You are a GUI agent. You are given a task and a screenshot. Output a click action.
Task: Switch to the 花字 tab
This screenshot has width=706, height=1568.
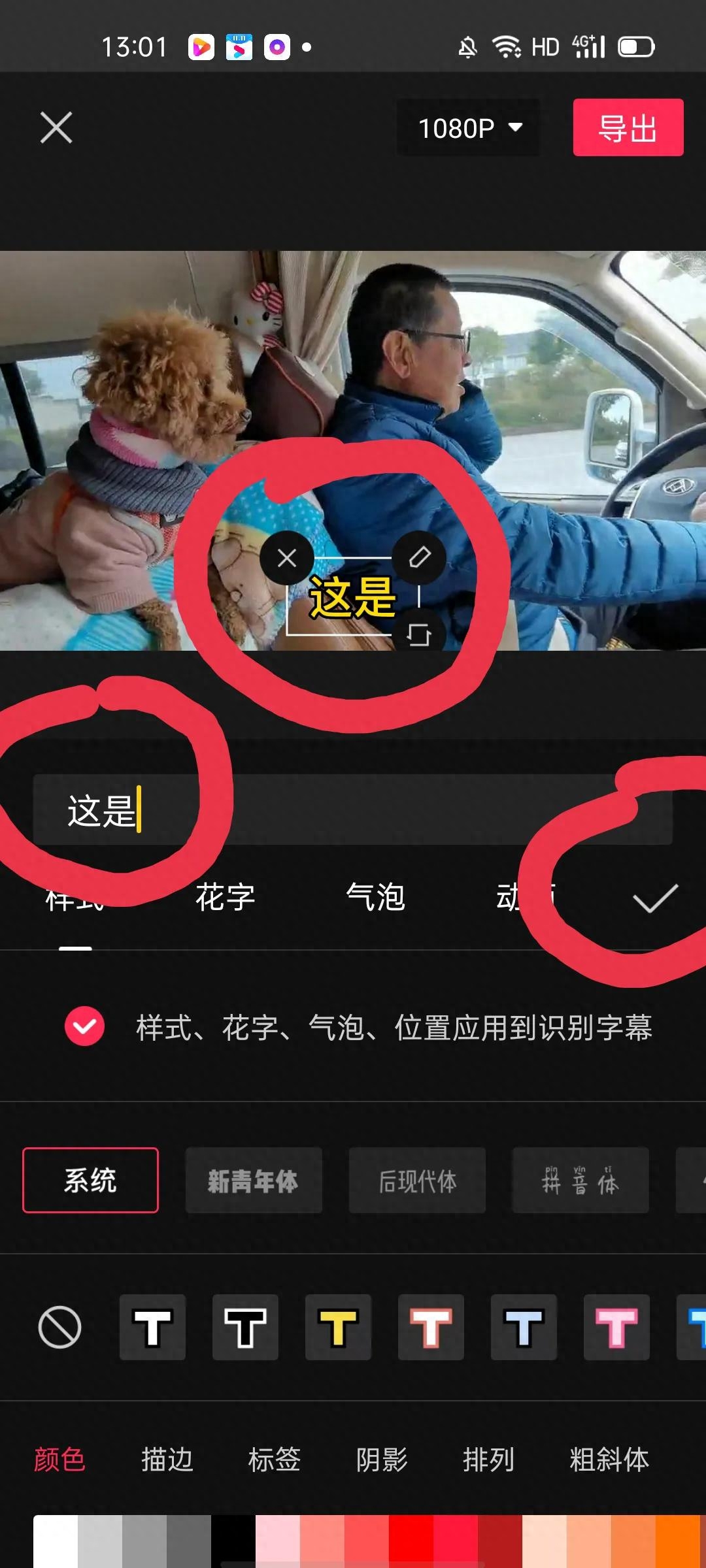tap(225, 896)
